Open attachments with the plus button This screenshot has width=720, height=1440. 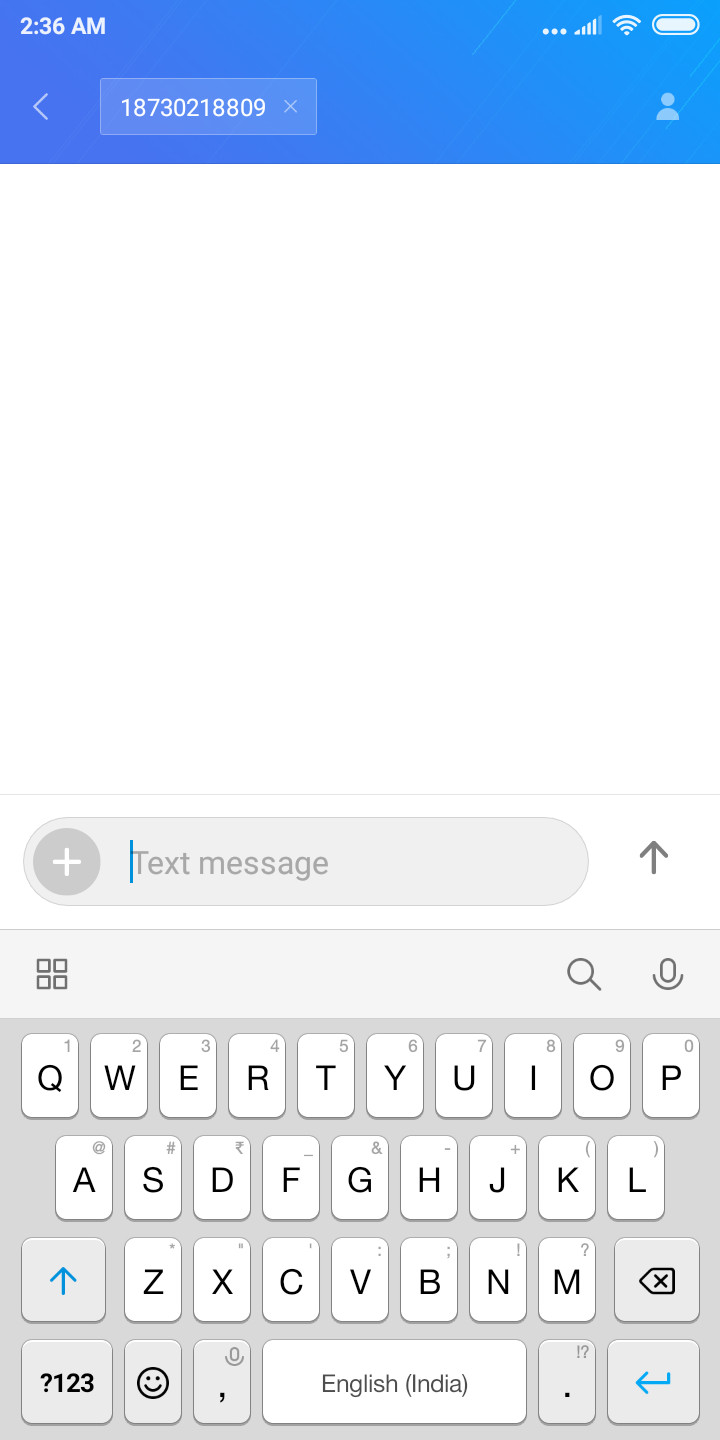[x=67, y=861]
